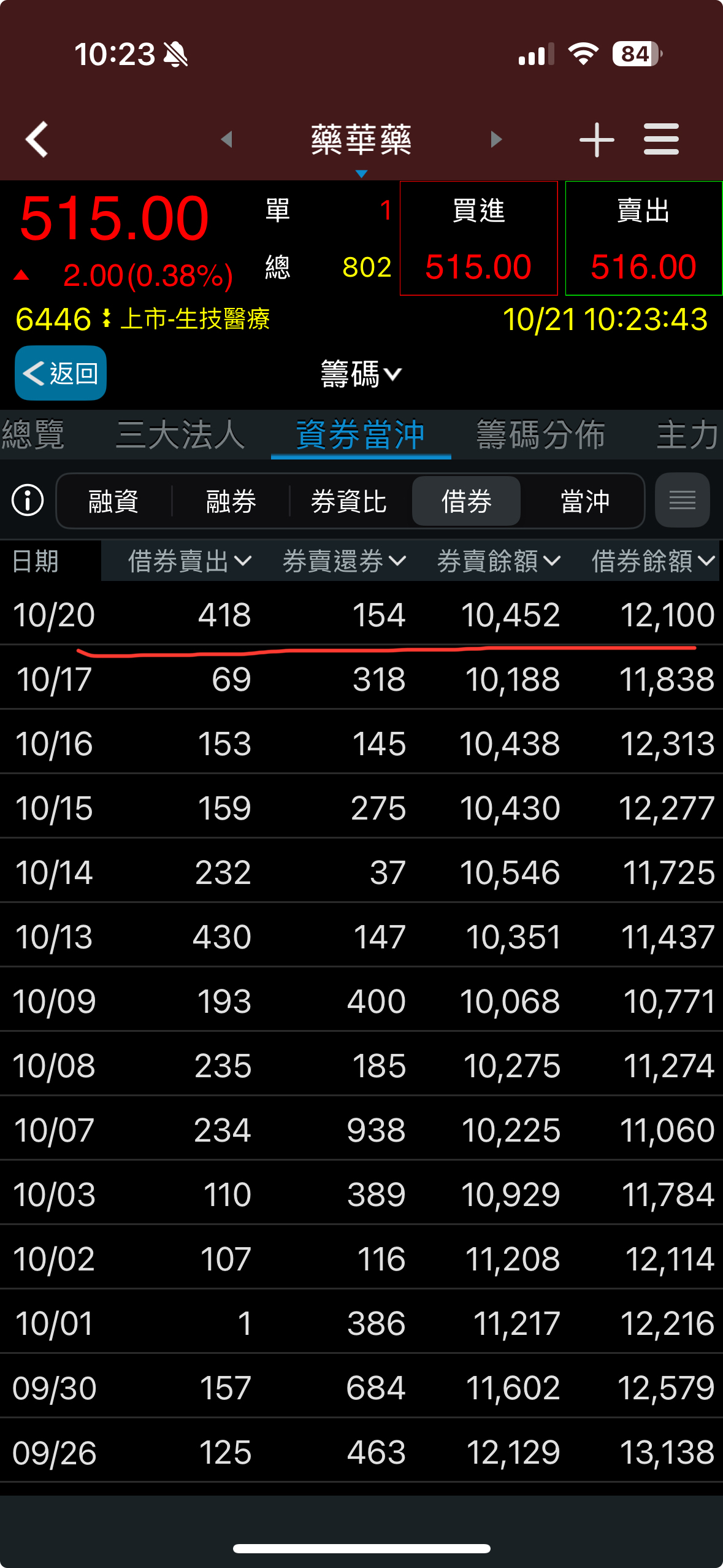Select the 融資 segment
The image size is (723, 1568).
(113, 501)
